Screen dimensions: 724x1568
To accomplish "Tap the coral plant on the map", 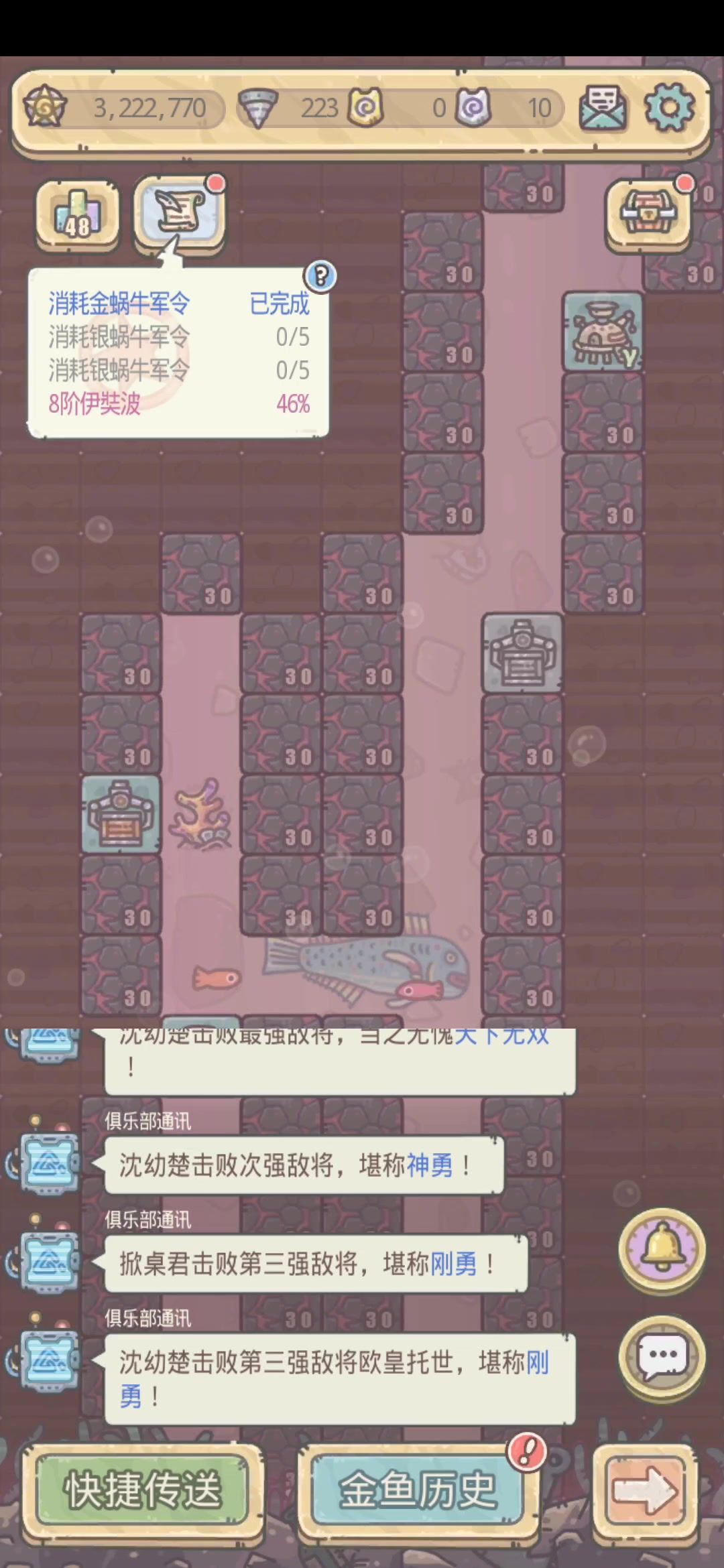I will 201,815.
